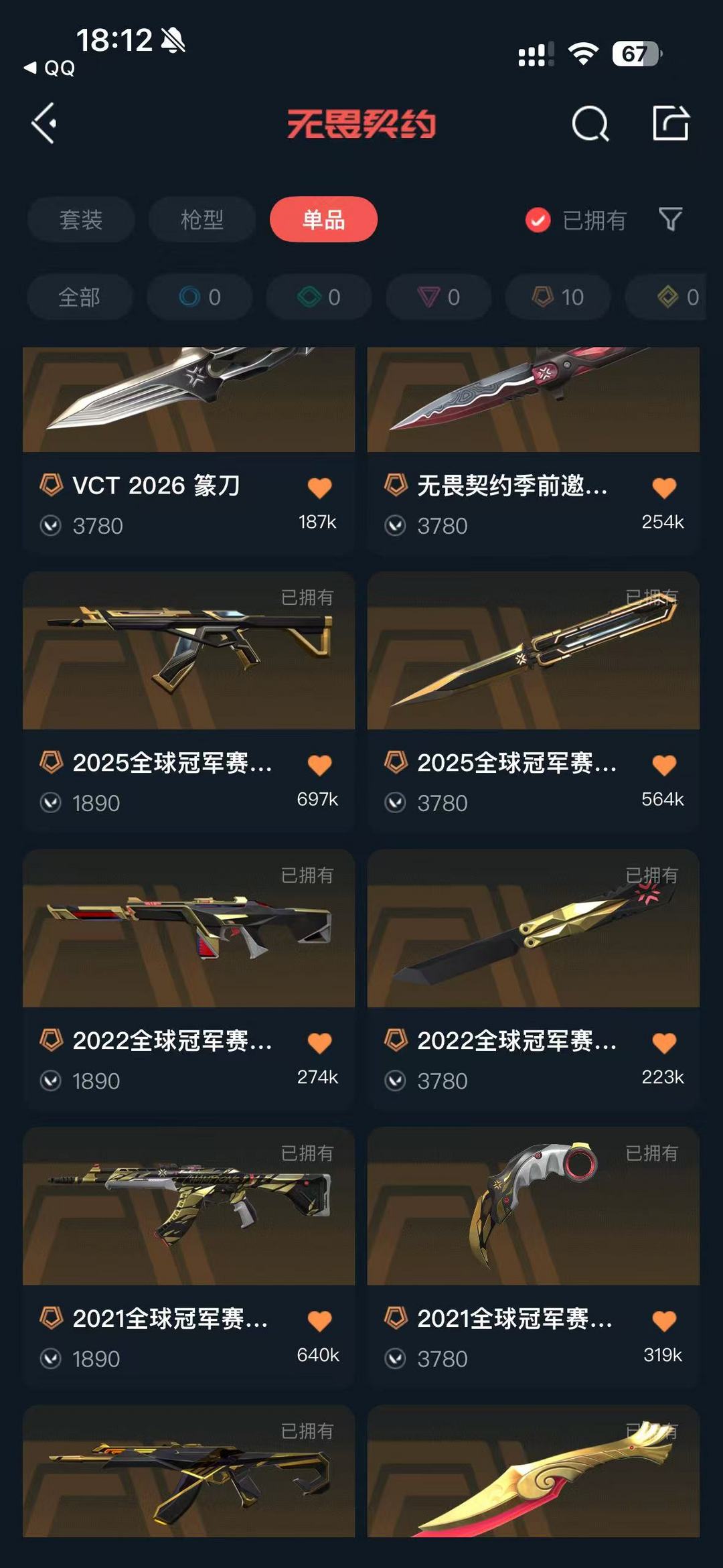Click the 全部 filter button

[x=80, y=297]
